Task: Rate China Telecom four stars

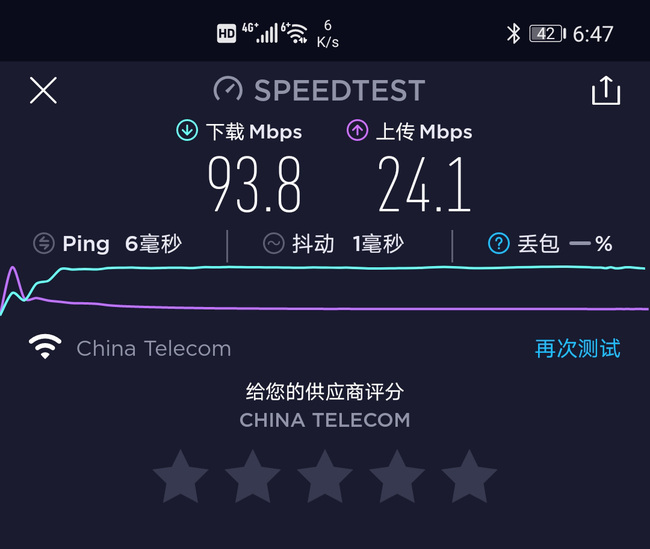Action: pos(397,476)
